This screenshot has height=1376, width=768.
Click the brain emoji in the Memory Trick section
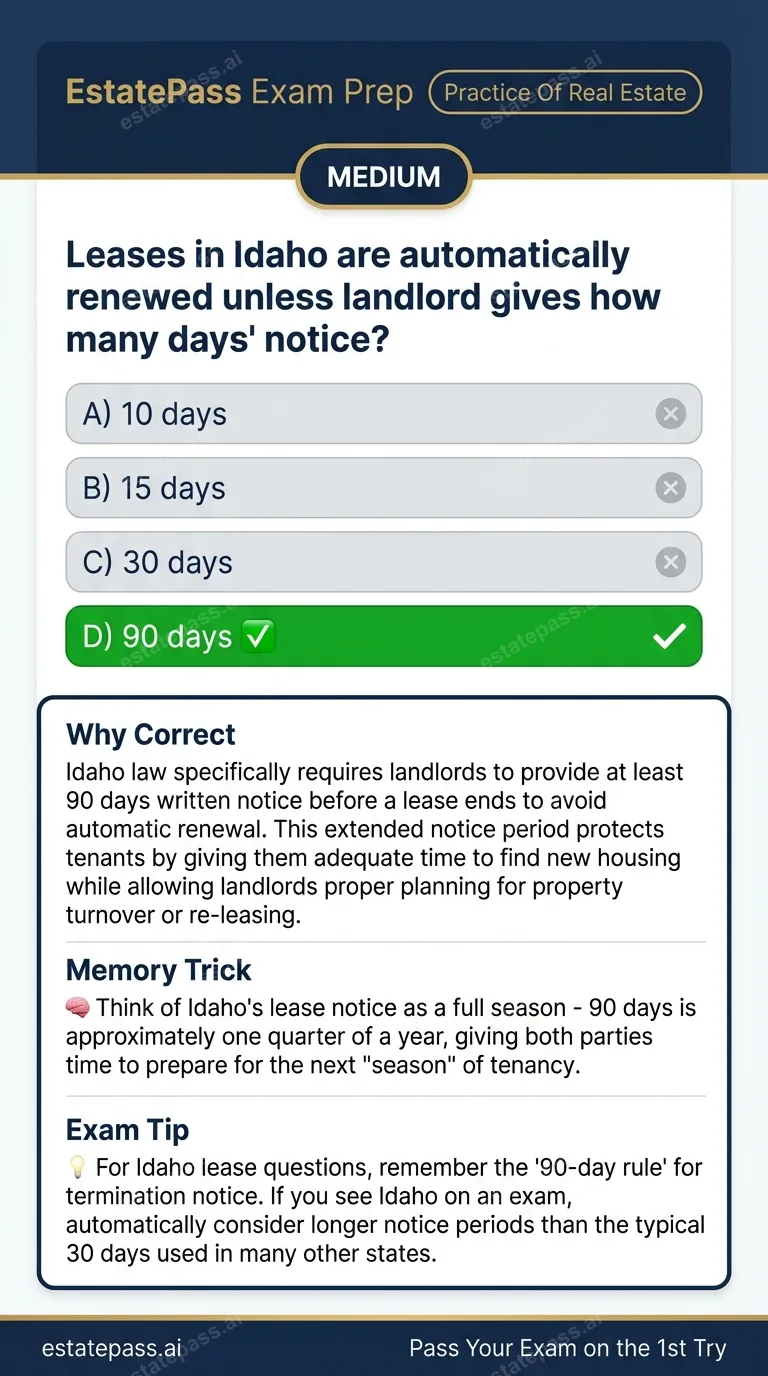coord(77,1008)
